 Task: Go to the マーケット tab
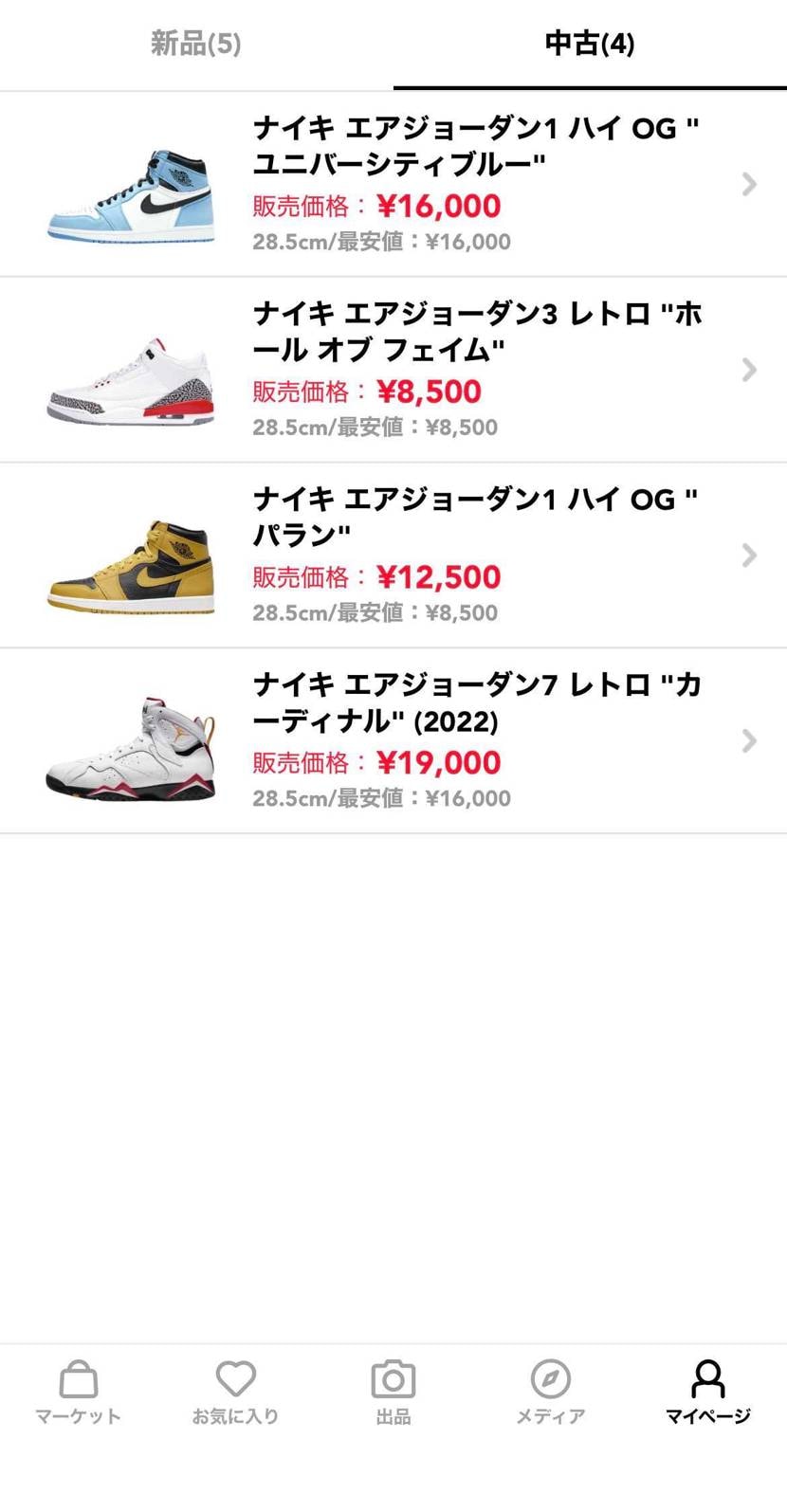(x=79, y=1392)
